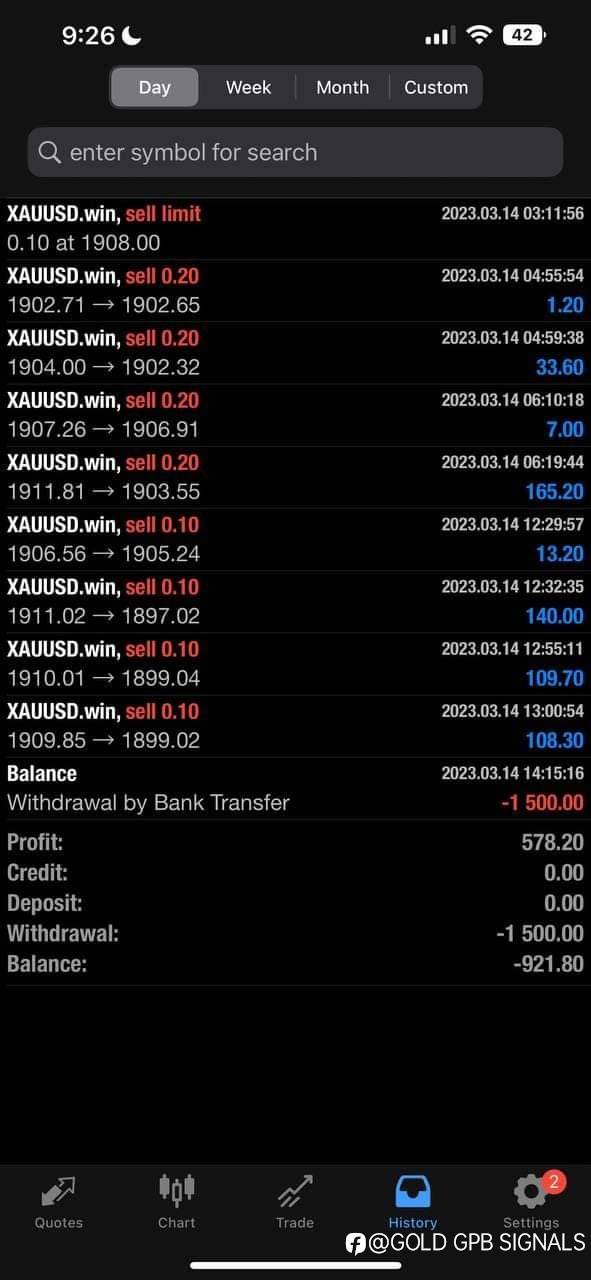Choose the Custom date range
Image resolution: width=591 pixels, height=1280 pixels.
click(x=436, y=87)
